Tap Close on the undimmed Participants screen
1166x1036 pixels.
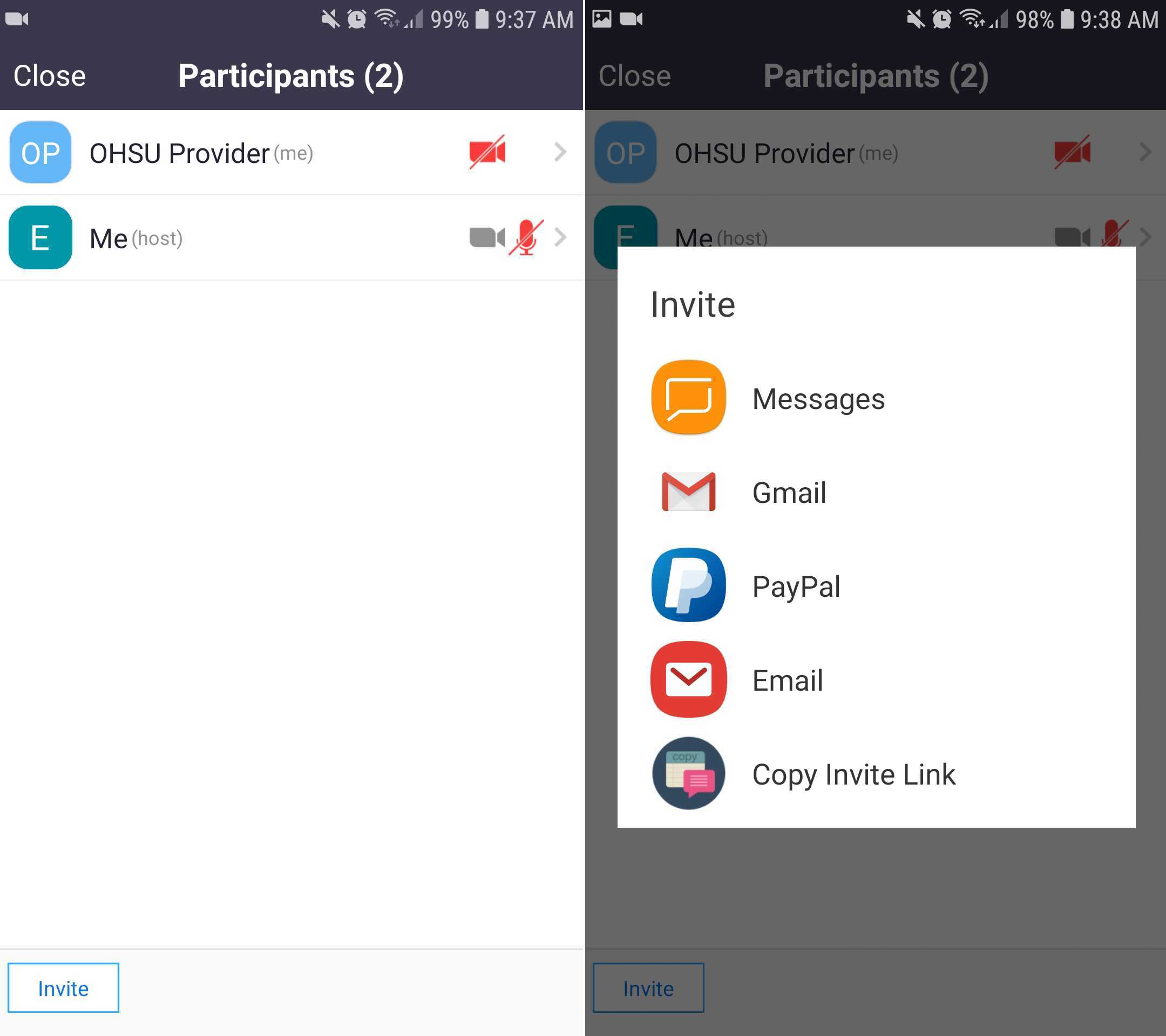click(x=50, y=76)
